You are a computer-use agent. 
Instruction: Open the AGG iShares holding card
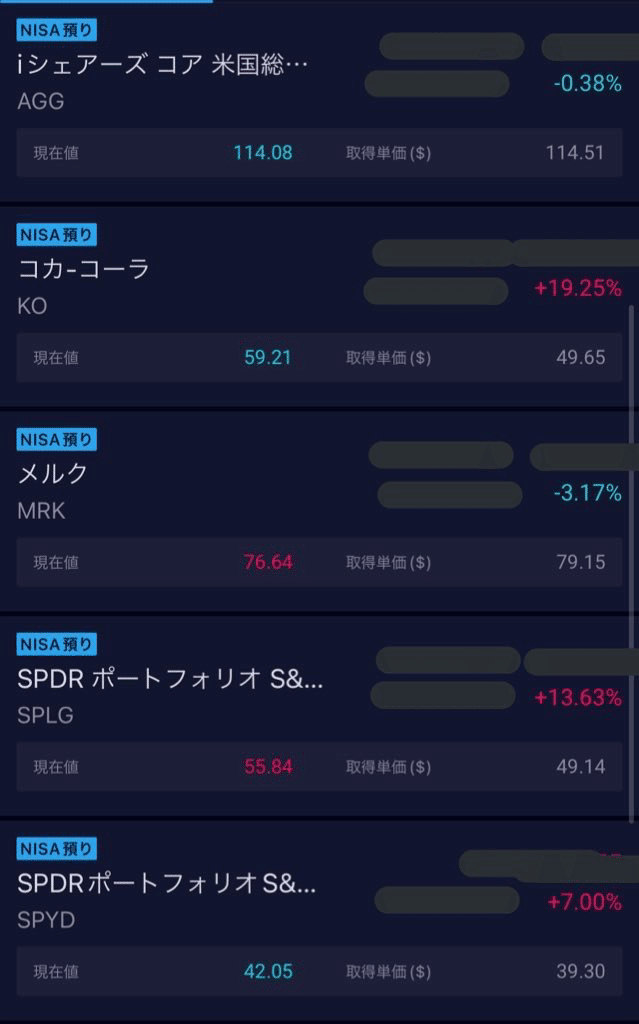pos(320,102)
